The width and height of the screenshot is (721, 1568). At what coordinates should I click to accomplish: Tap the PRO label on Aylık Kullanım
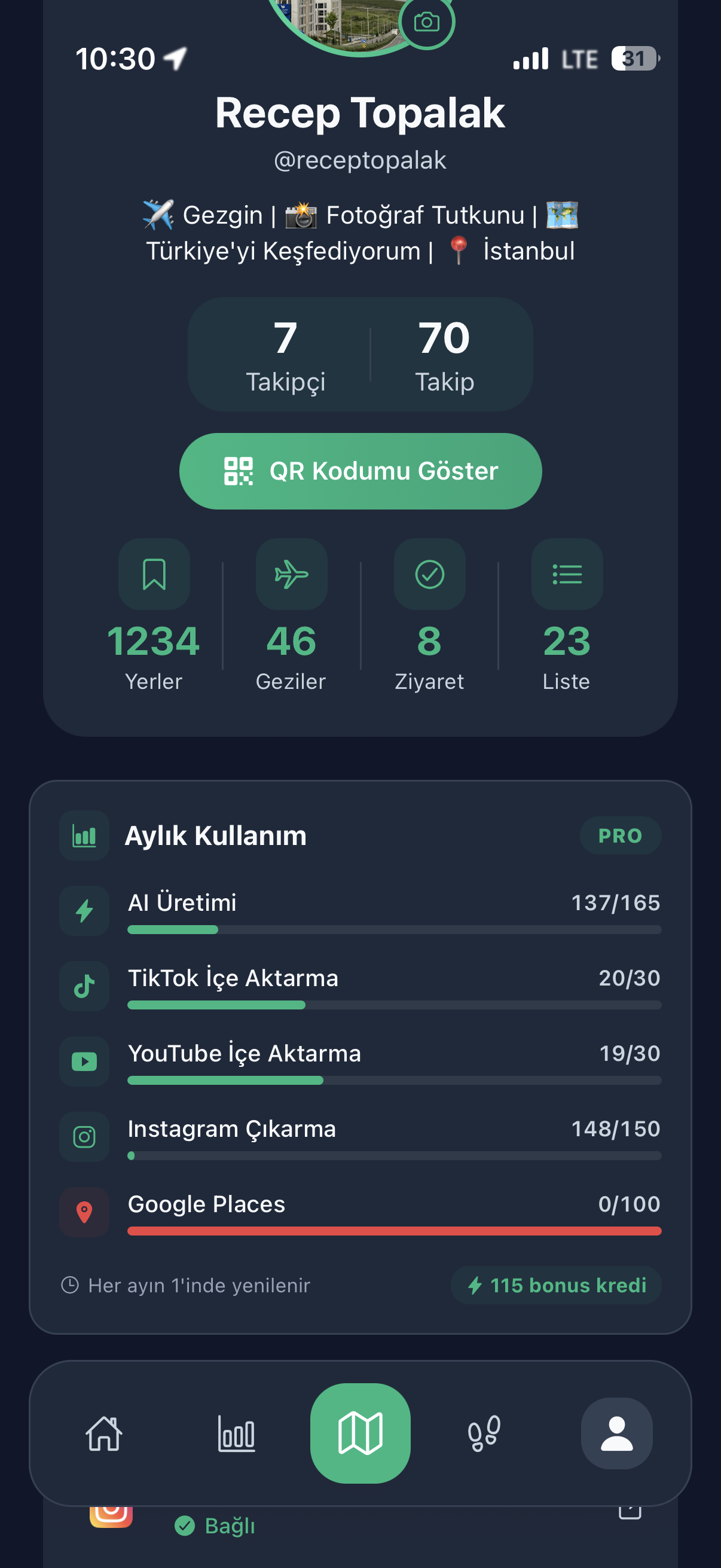621,836
